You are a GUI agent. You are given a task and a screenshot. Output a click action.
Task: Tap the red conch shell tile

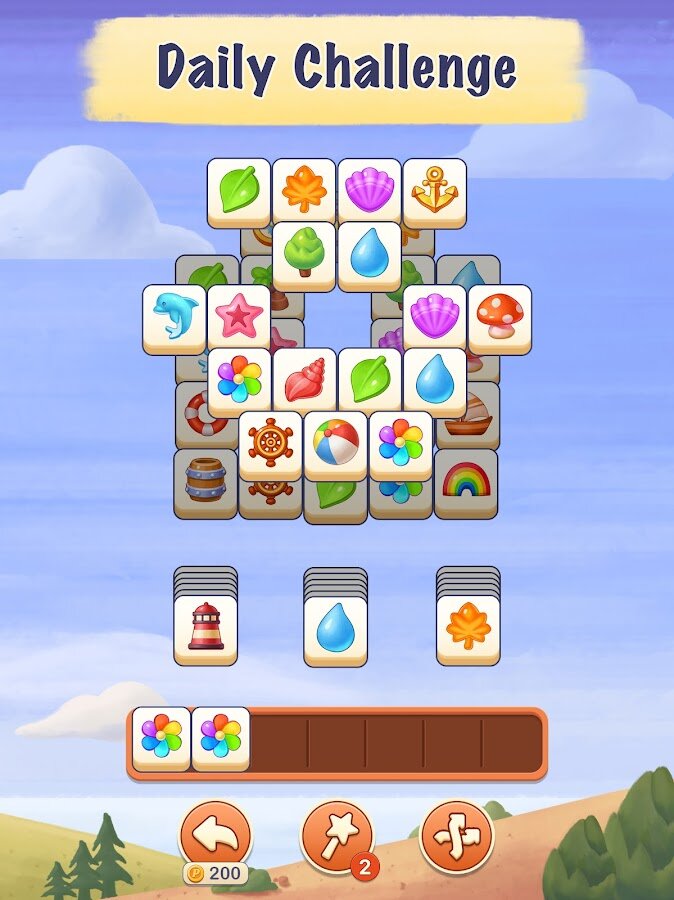pyautogui.click(x=304, y=380)
